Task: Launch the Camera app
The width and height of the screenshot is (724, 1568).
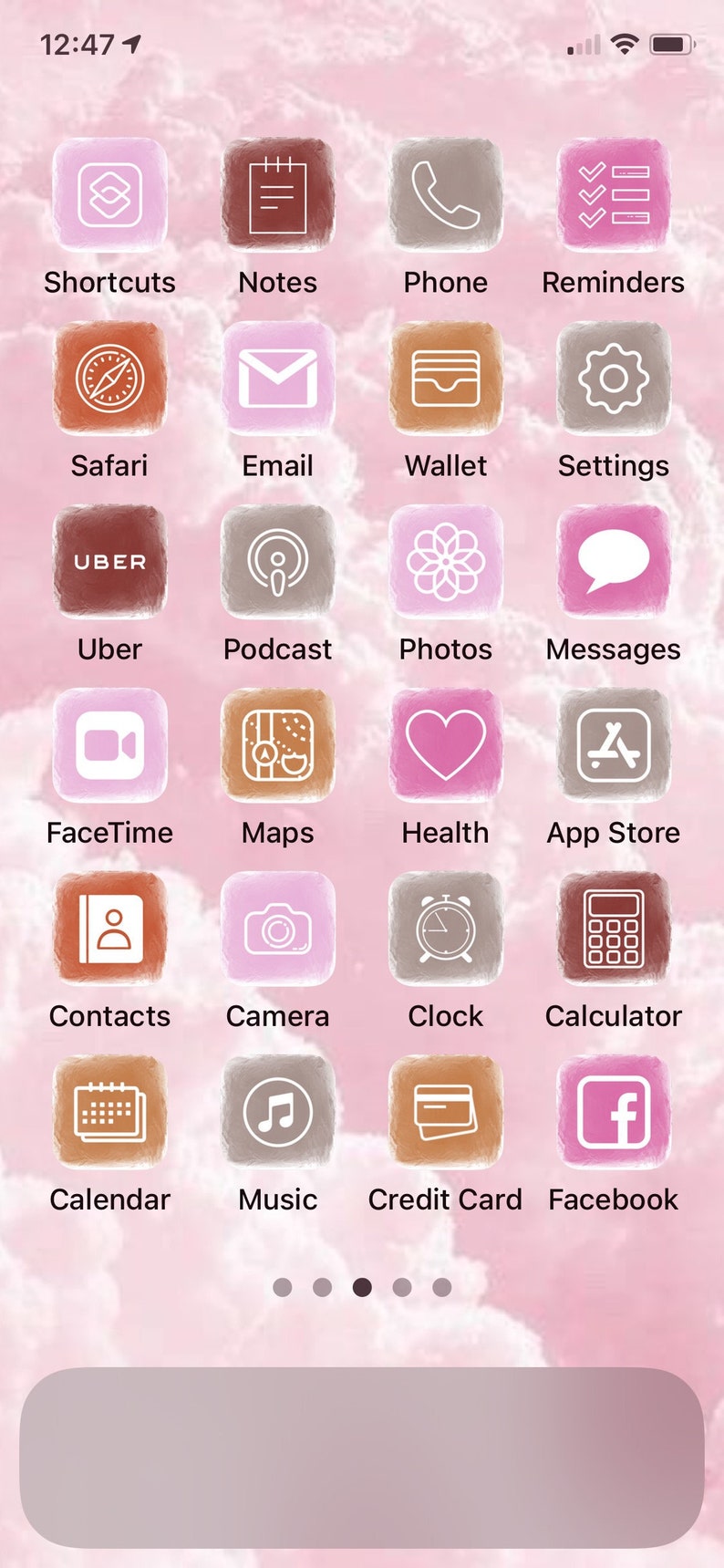Action: click(x=277, y=929)
